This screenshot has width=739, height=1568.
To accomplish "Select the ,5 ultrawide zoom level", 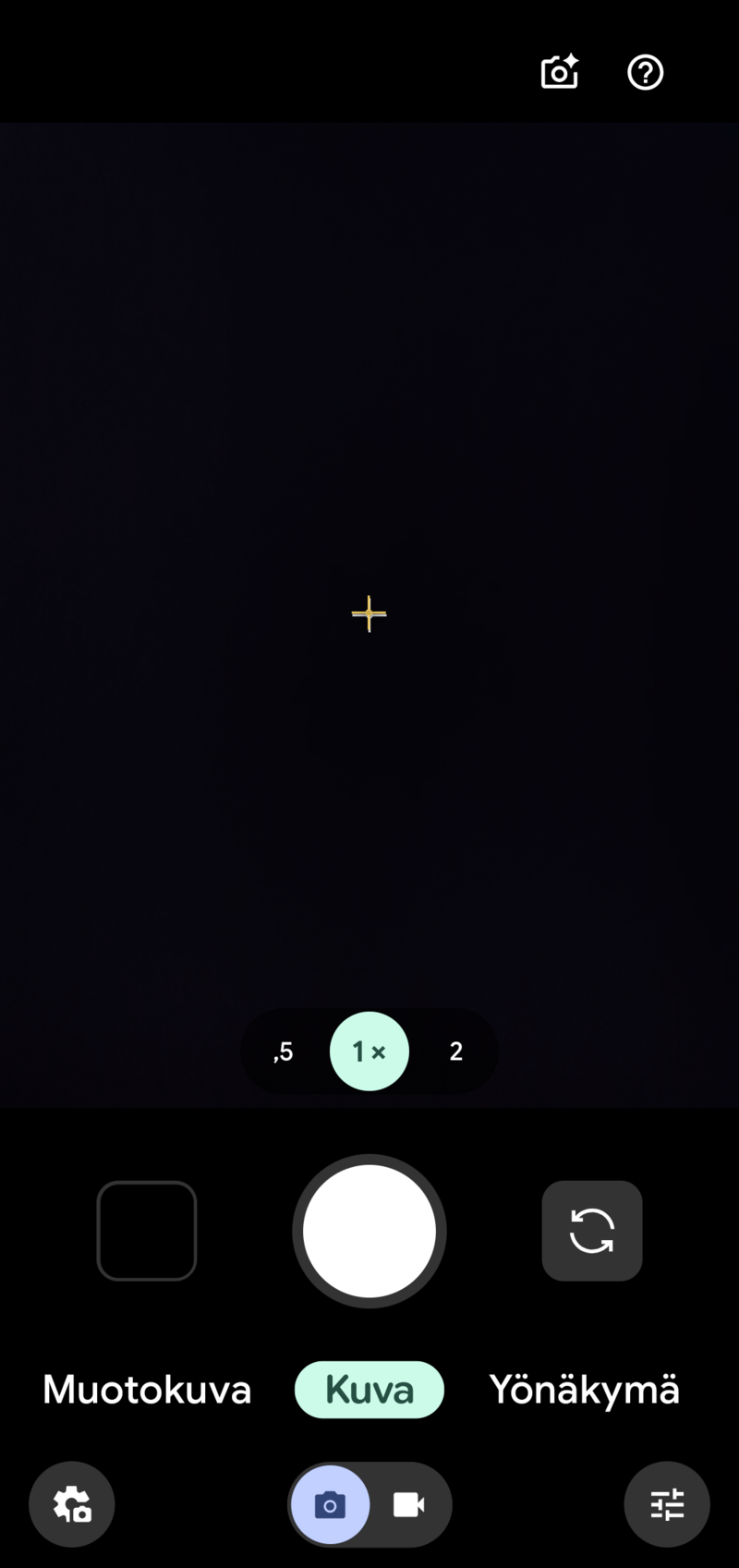I will point(284,1051).
